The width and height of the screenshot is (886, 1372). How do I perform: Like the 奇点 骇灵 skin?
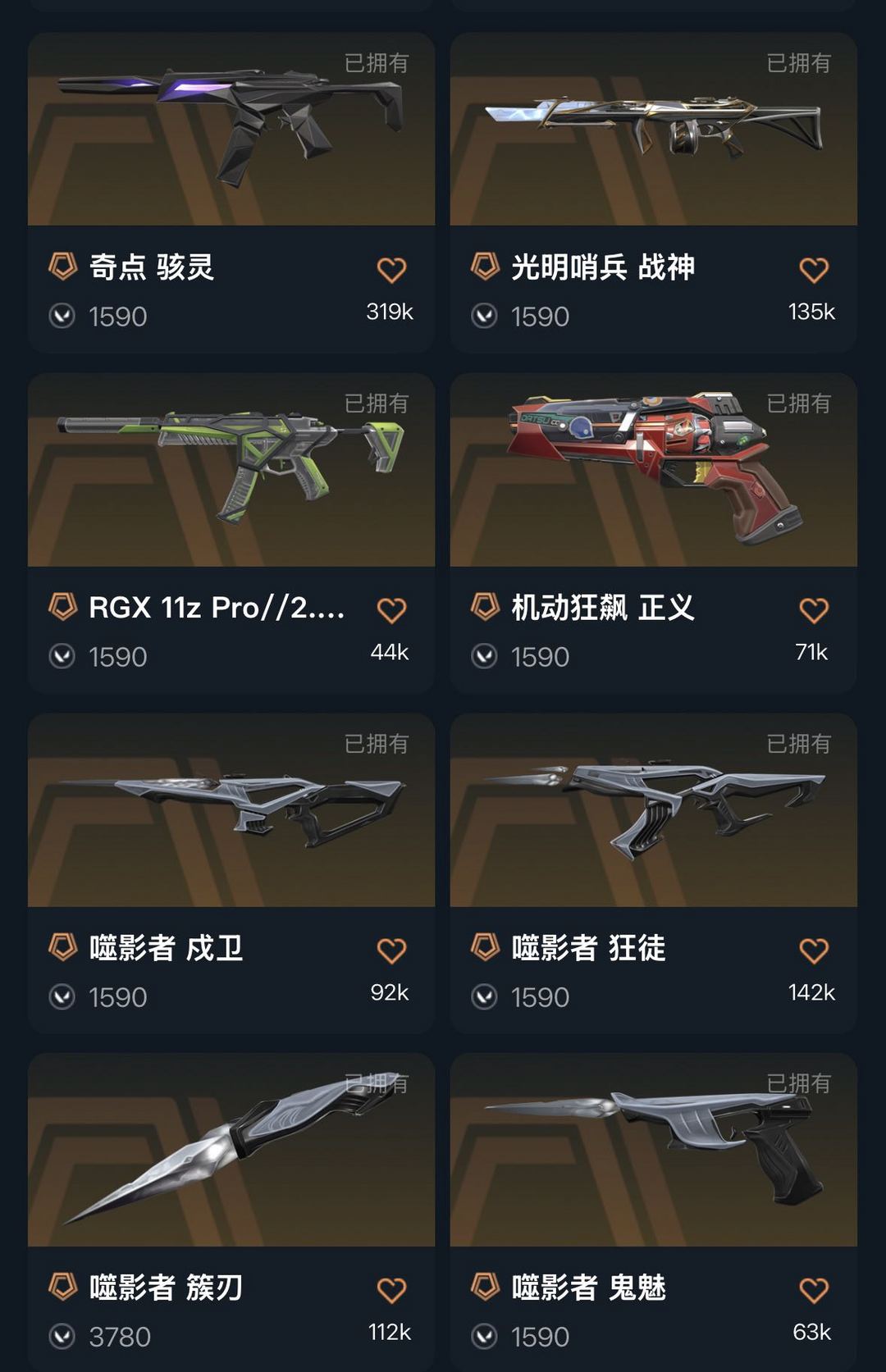point(391,270)
